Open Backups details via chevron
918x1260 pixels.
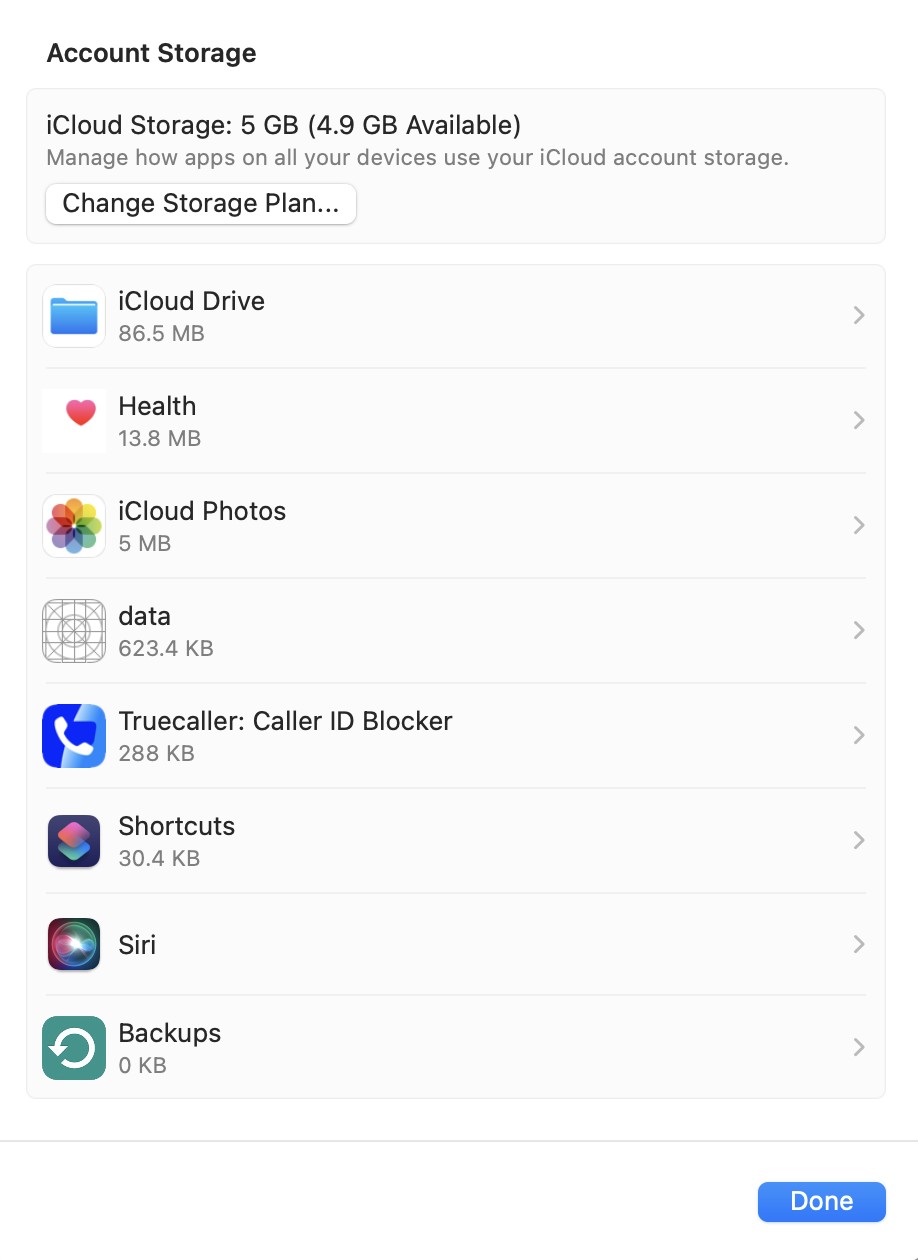coord(858,1047)
